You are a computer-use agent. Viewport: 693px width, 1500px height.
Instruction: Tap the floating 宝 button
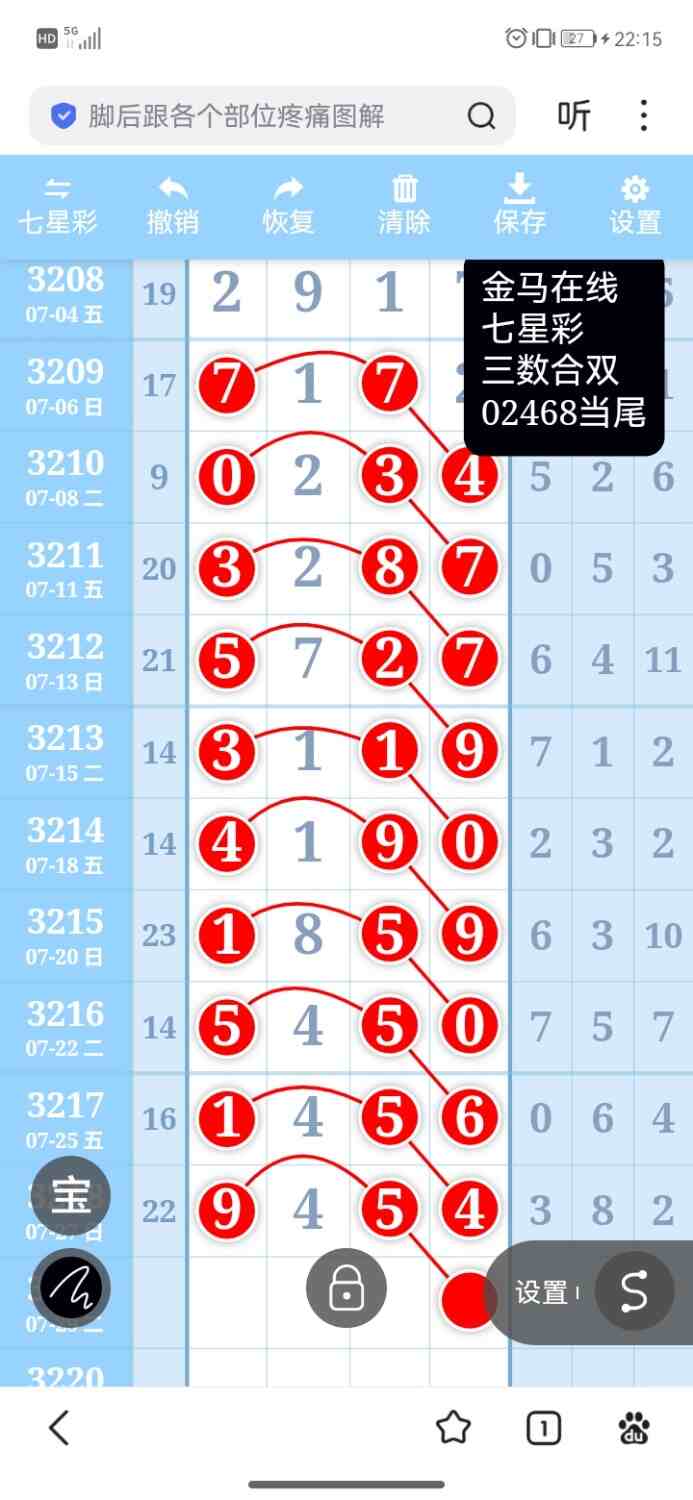[71, 1195]
